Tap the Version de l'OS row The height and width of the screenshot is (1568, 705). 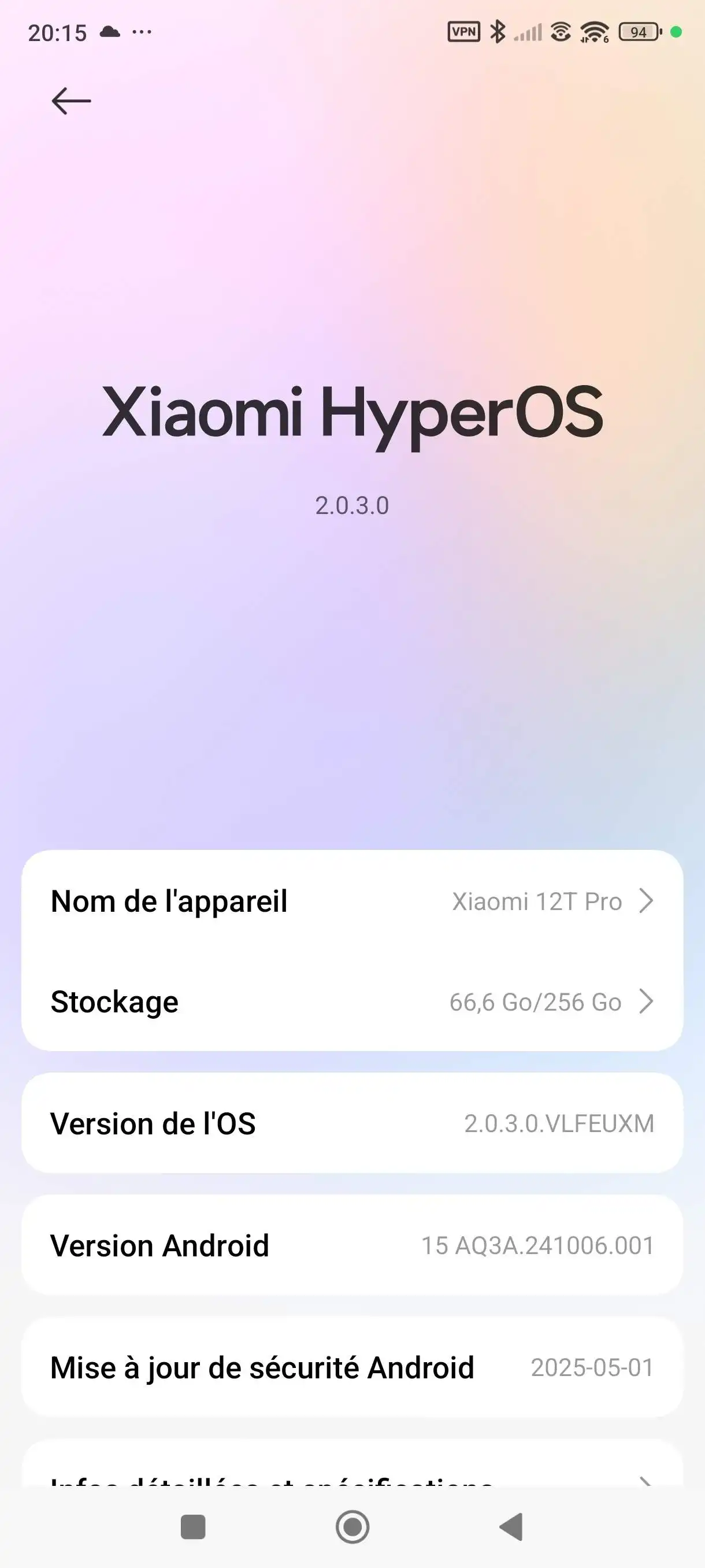[x=352, y=1123]
